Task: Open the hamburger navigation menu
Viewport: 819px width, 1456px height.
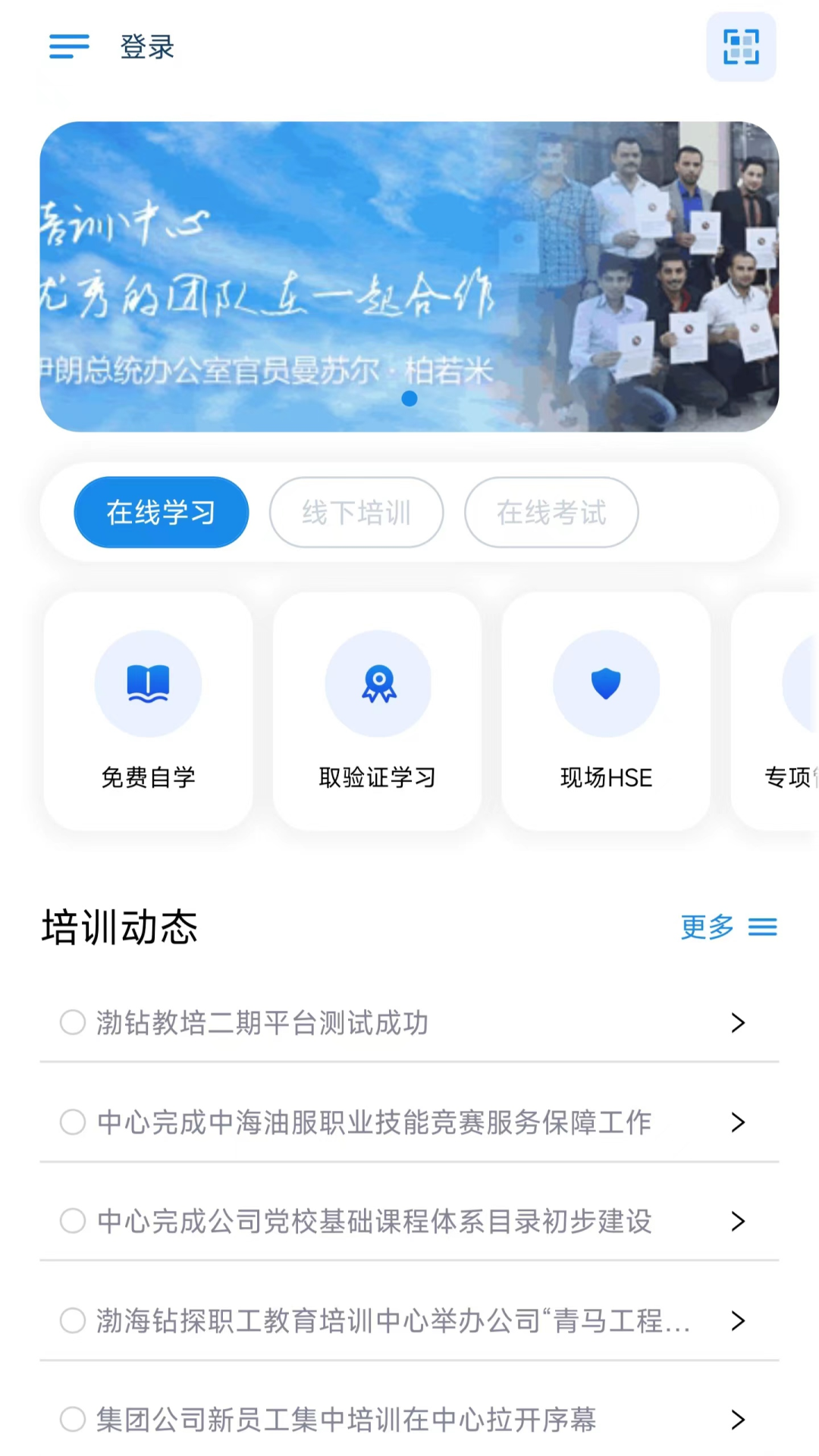Action: pyautogui.click(x=68, y=47)
